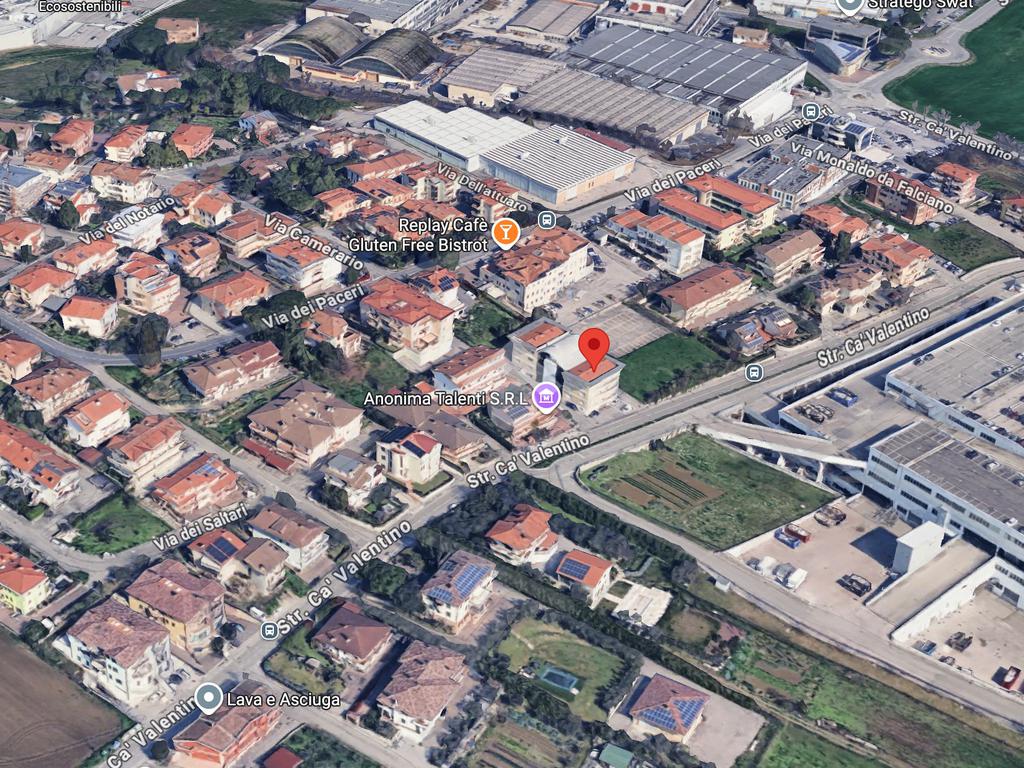Open the Replay Cafè Gluten Free Bistrot marker
This screenshot has height=768, width=1024.
[506, 233]
